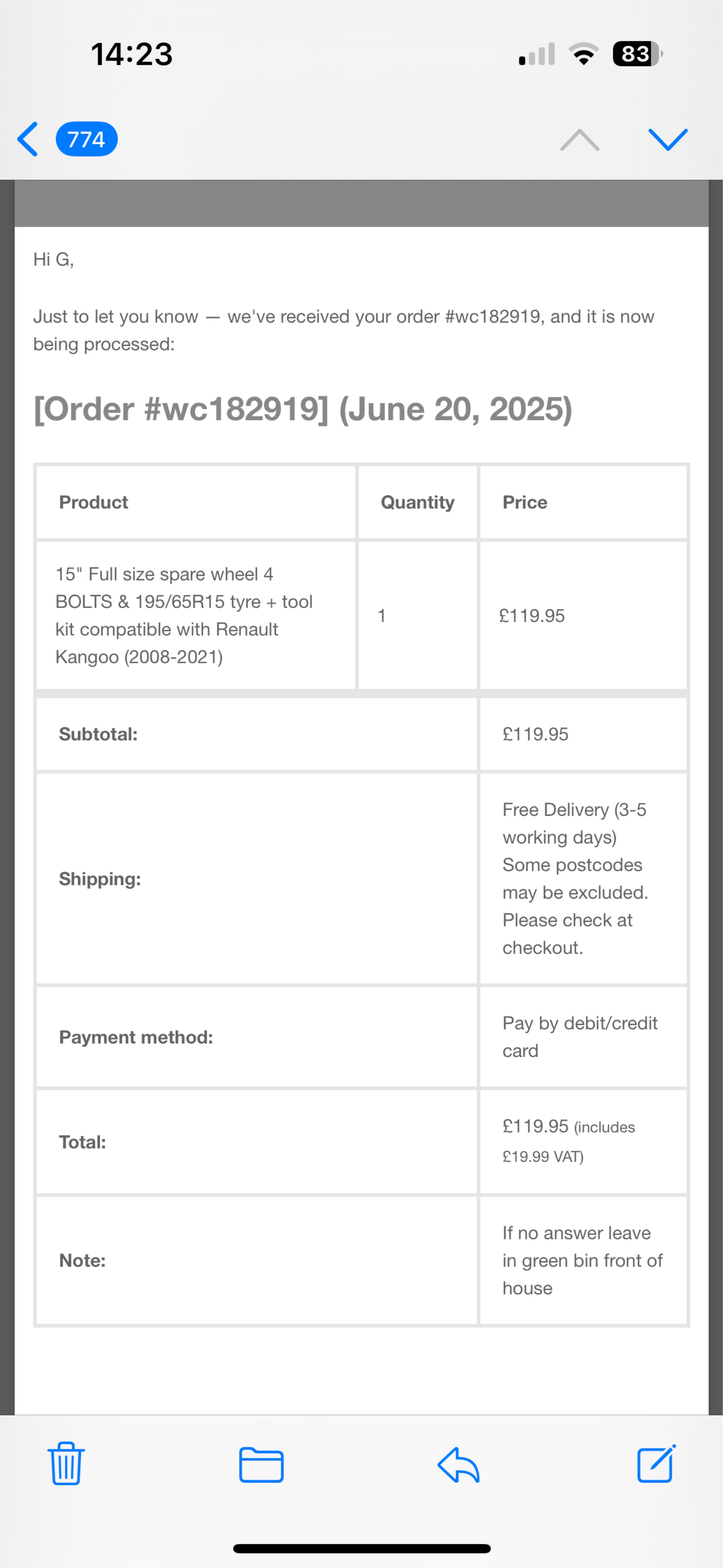Move email to a folder
Screen dimensions: 723x1568
(x=261, y=1465)
